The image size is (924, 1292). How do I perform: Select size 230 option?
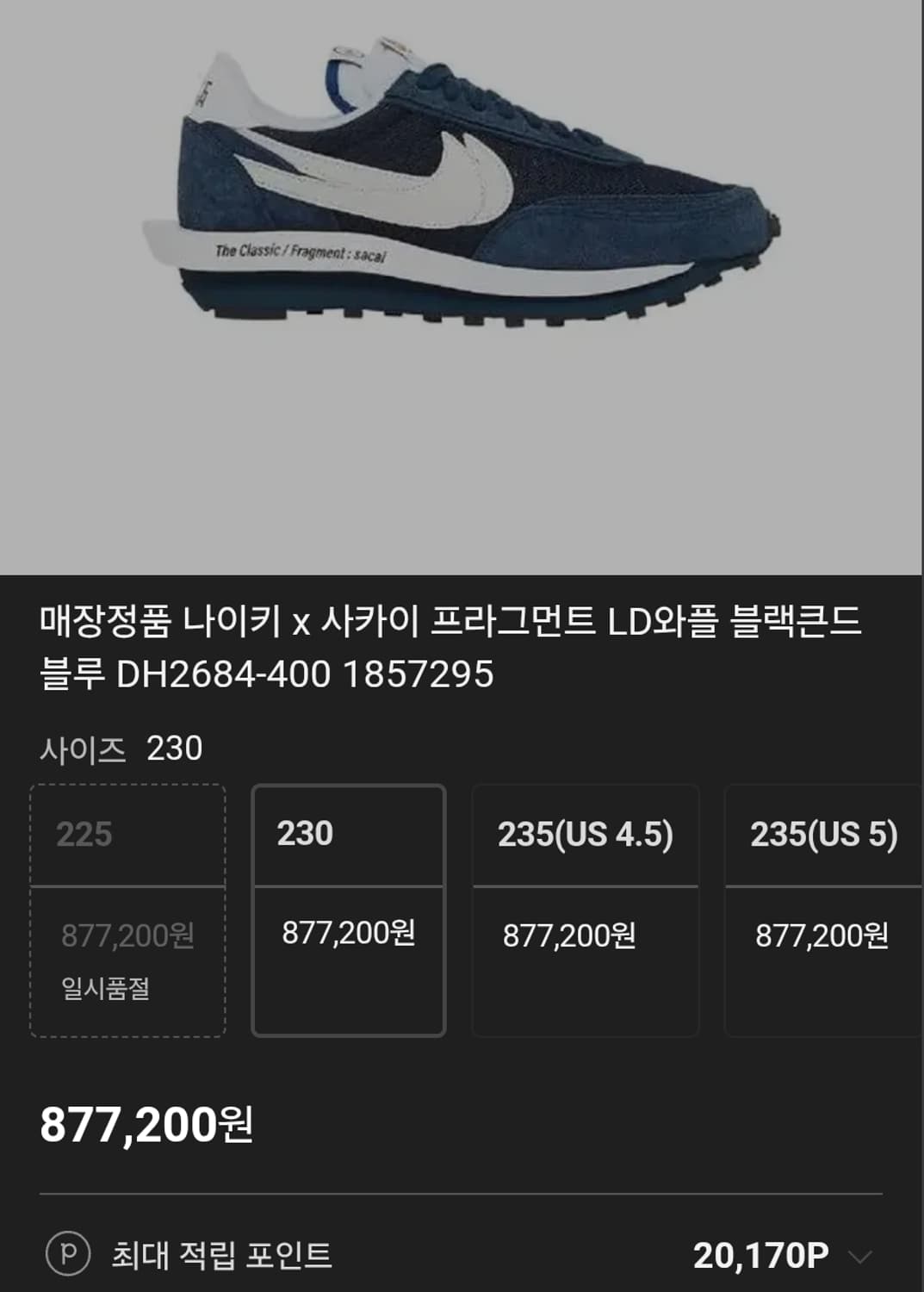coord(348,909)
